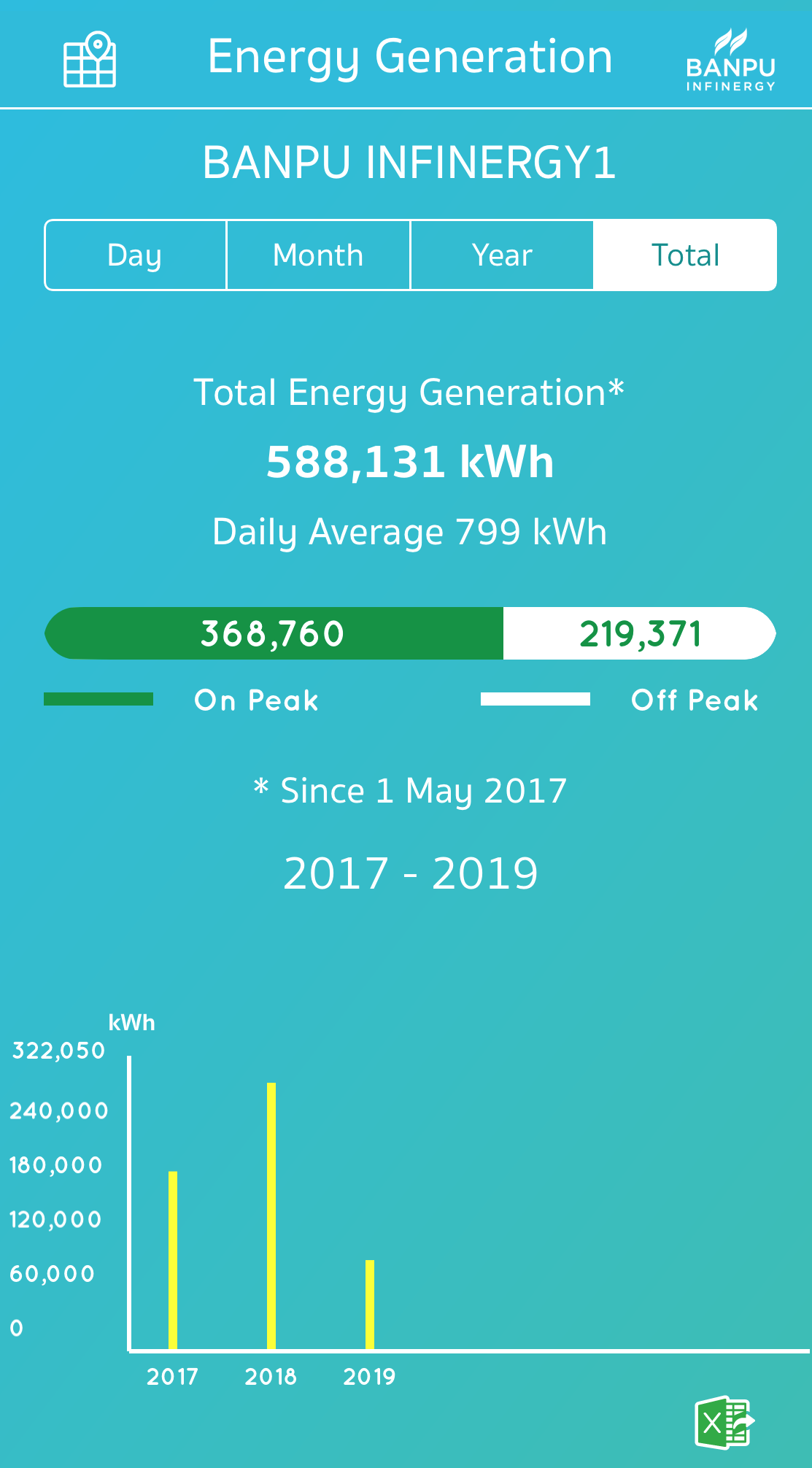This screenshot has width=812, height=1468.
Task: Export data with the Excel icon
Action: tap(724, 1422)
